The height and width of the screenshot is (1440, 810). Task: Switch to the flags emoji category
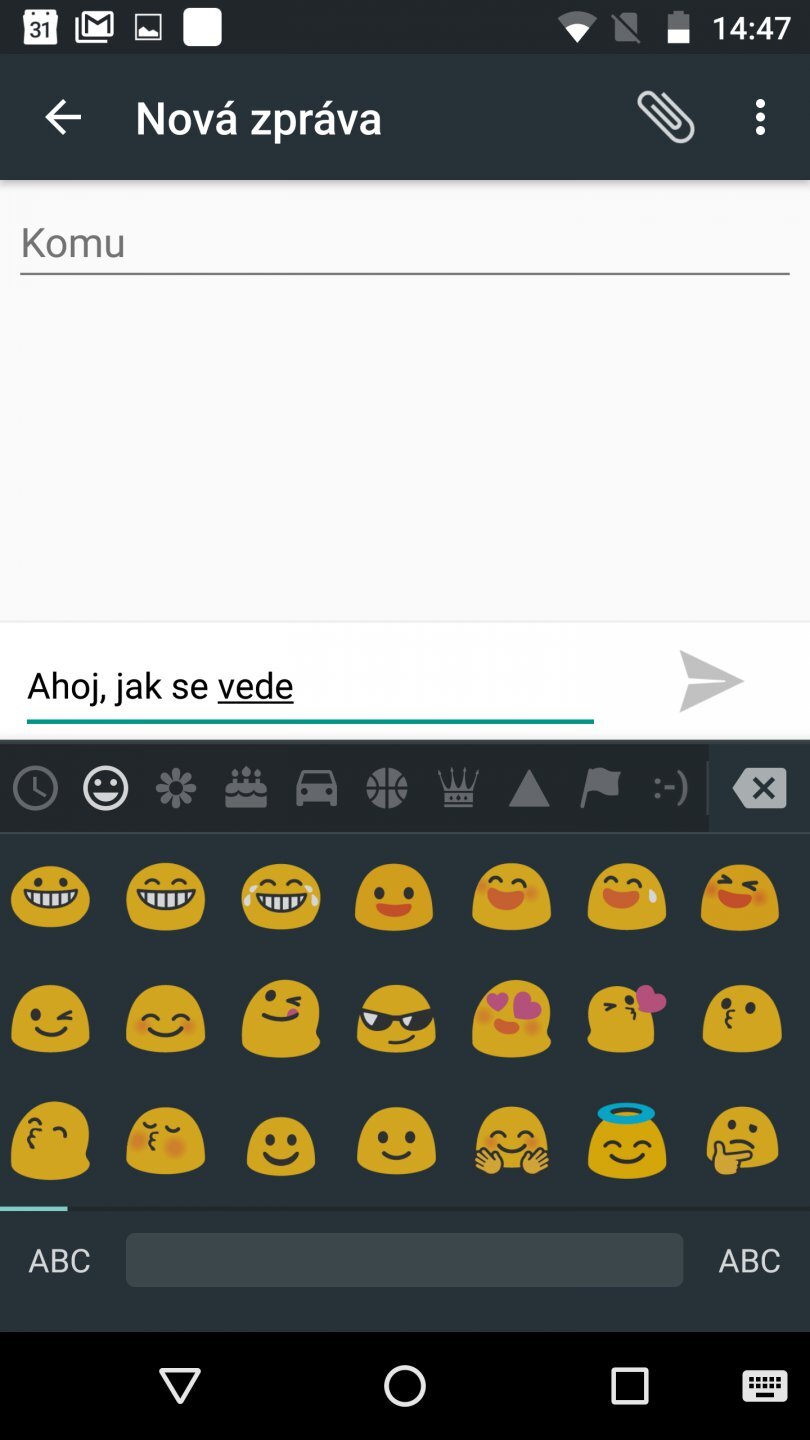click(x=600, y=788)
